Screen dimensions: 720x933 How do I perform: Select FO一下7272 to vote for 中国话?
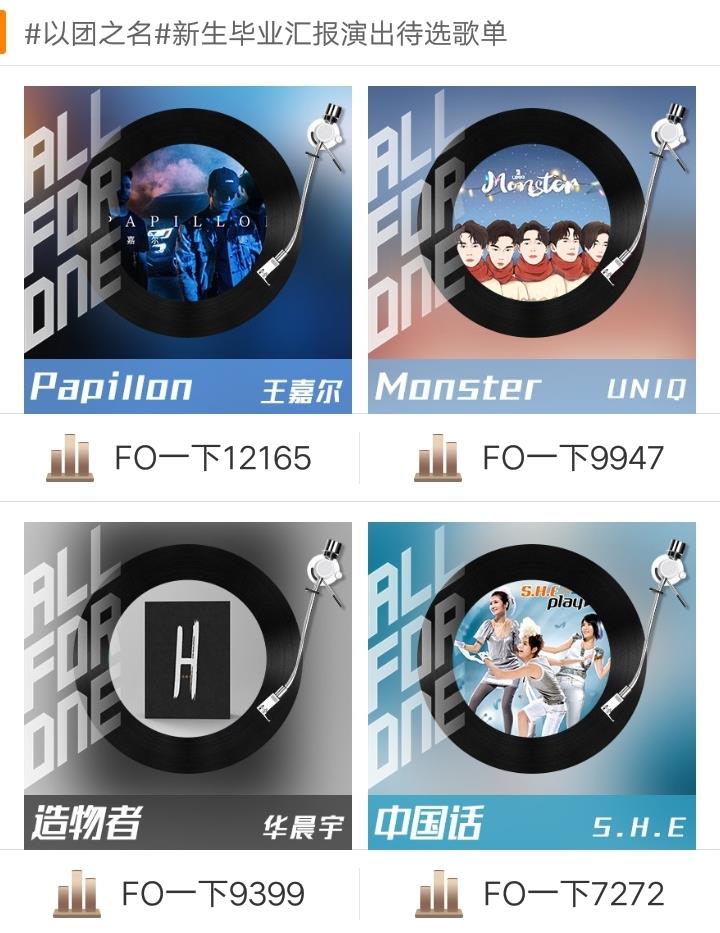click(540, 893)
